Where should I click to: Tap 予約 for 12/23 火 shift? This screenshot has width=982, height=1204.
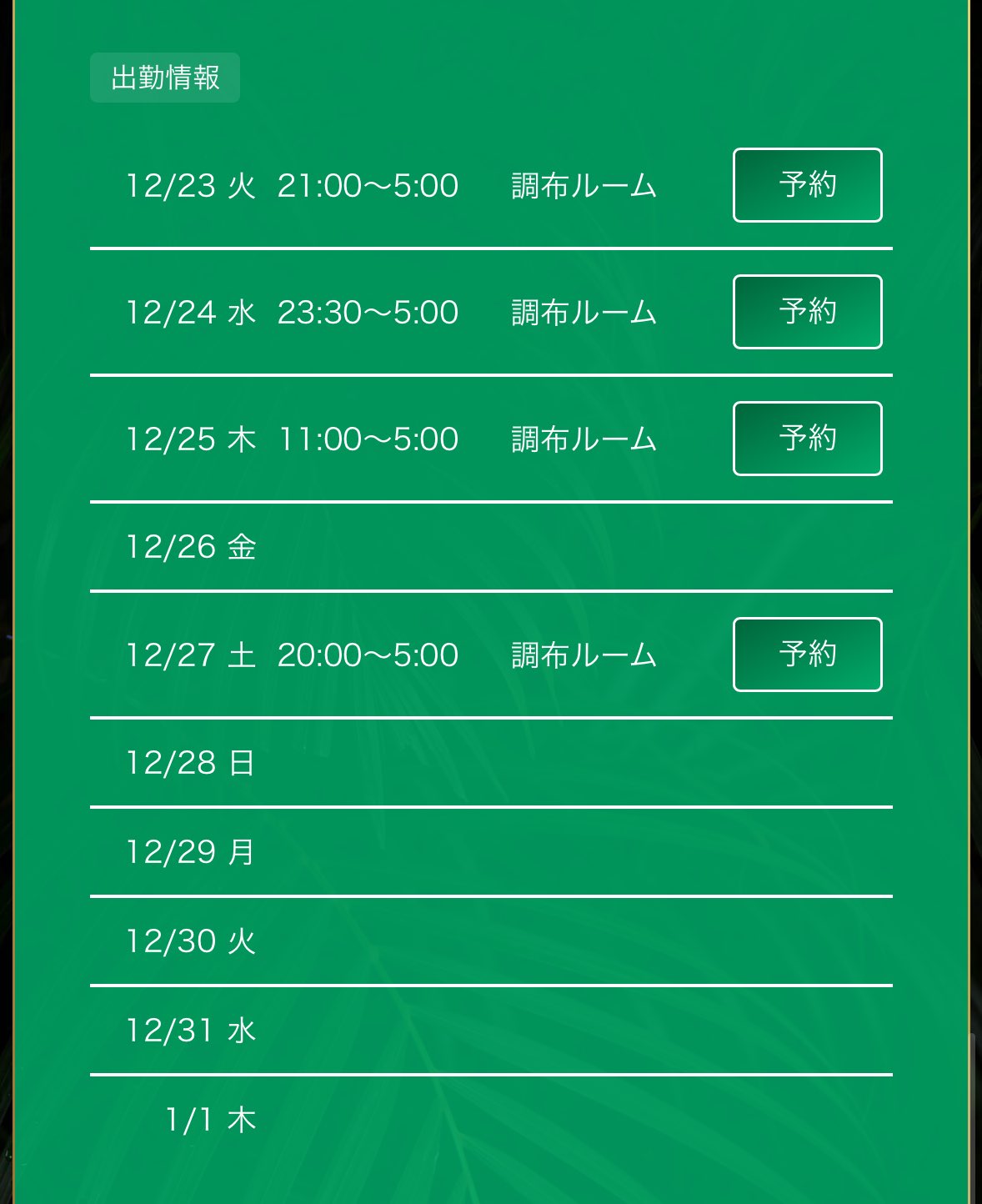[807, 185]
